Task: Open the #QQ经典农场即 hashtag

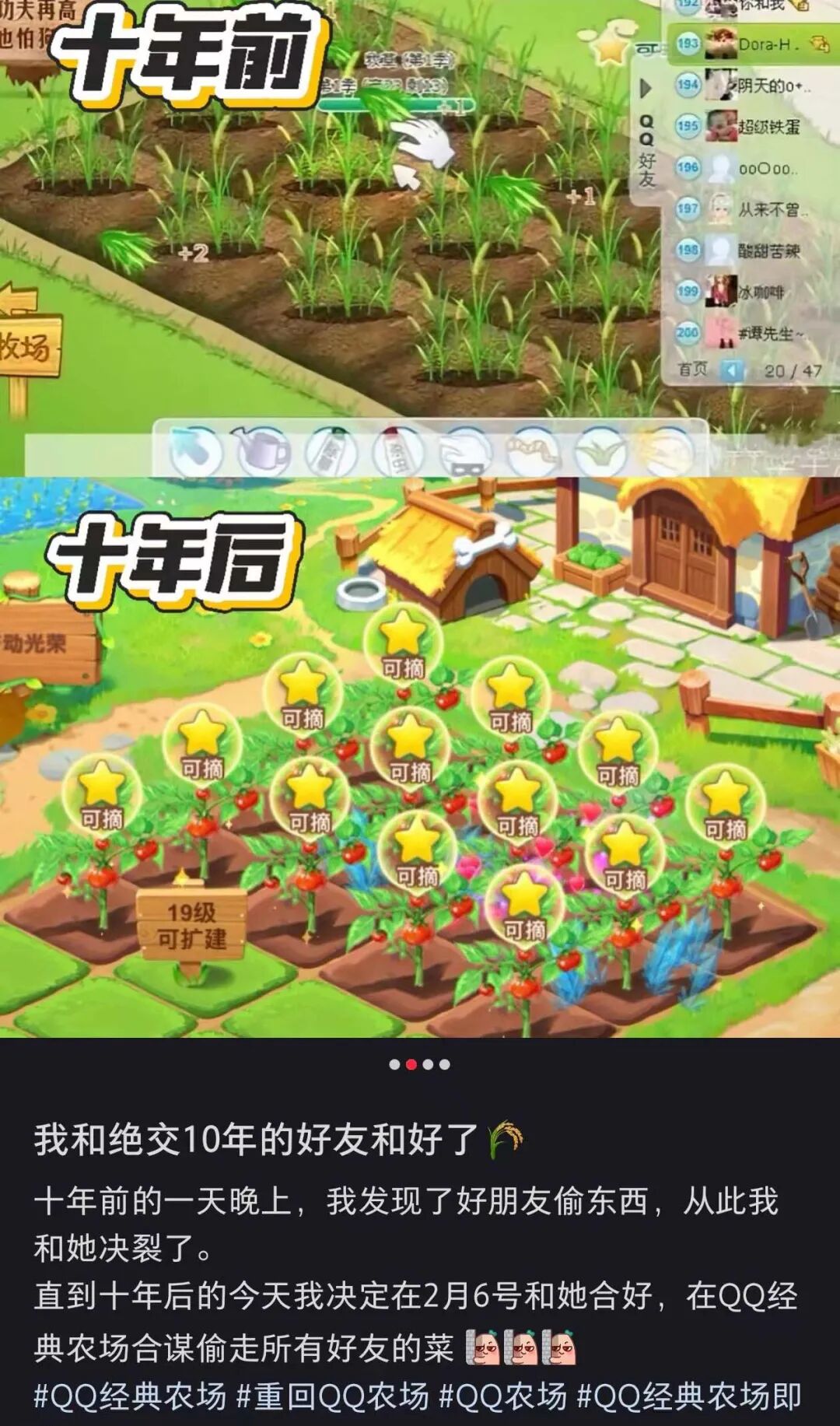Action: [689, 1396]
